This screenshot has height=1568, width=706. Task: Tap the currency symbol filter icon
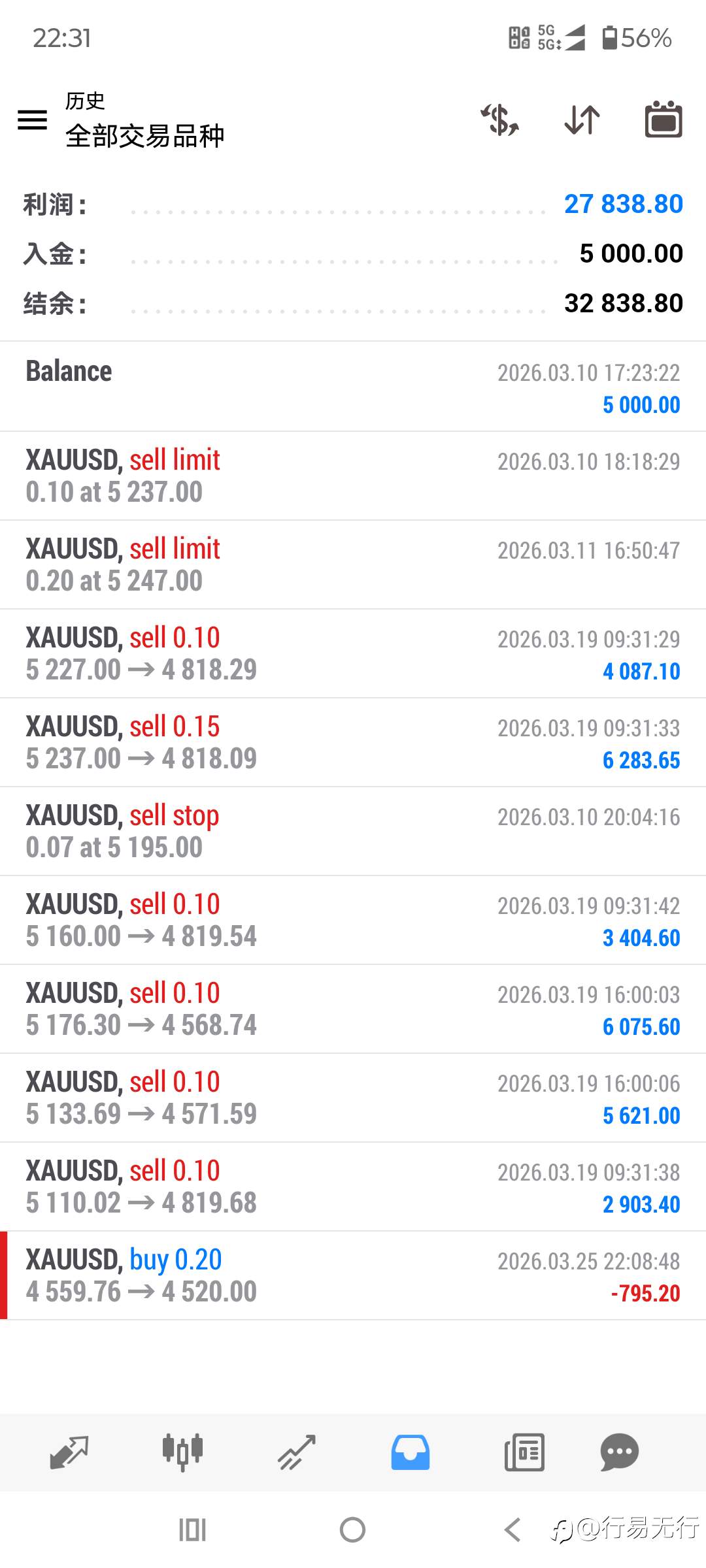(500, 120)
